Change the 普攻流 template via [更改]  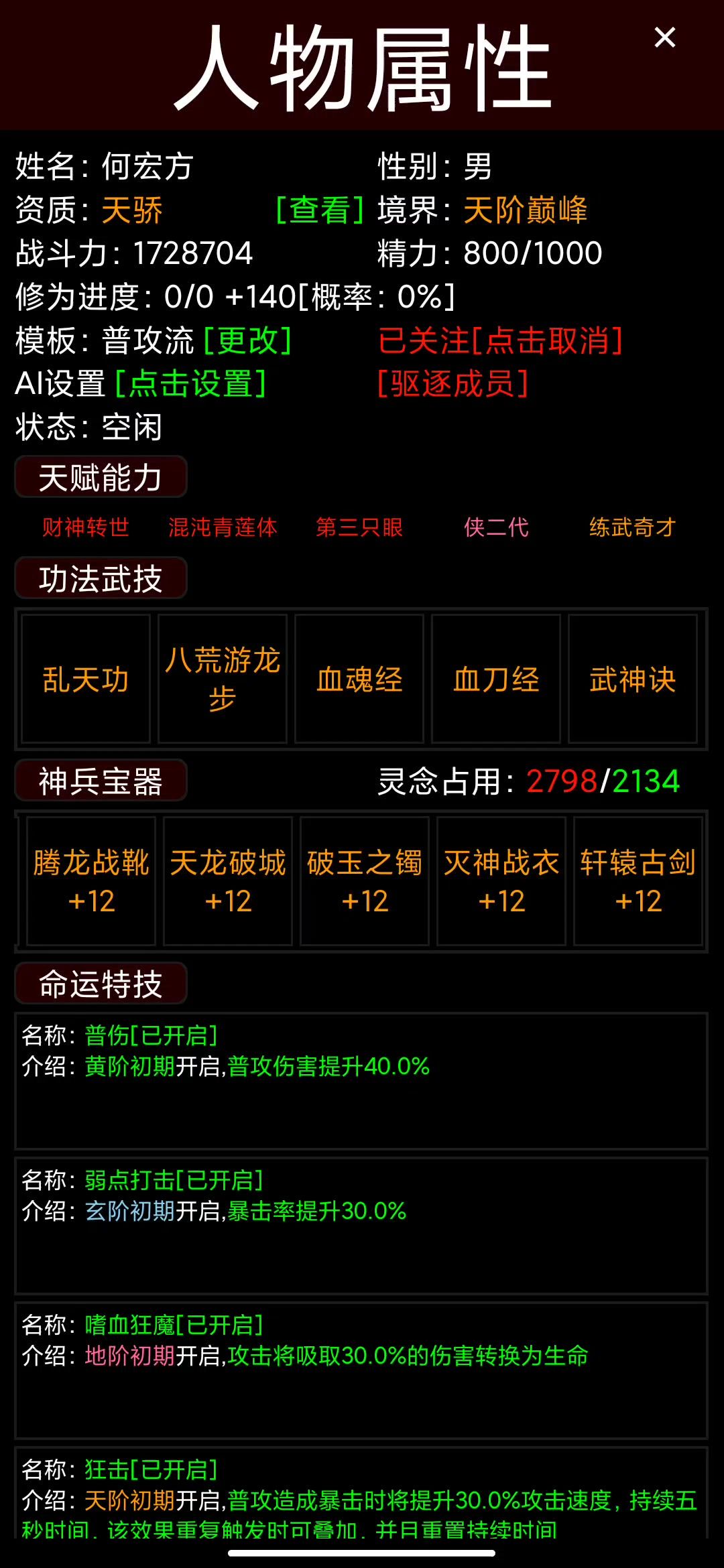point(247,340)
